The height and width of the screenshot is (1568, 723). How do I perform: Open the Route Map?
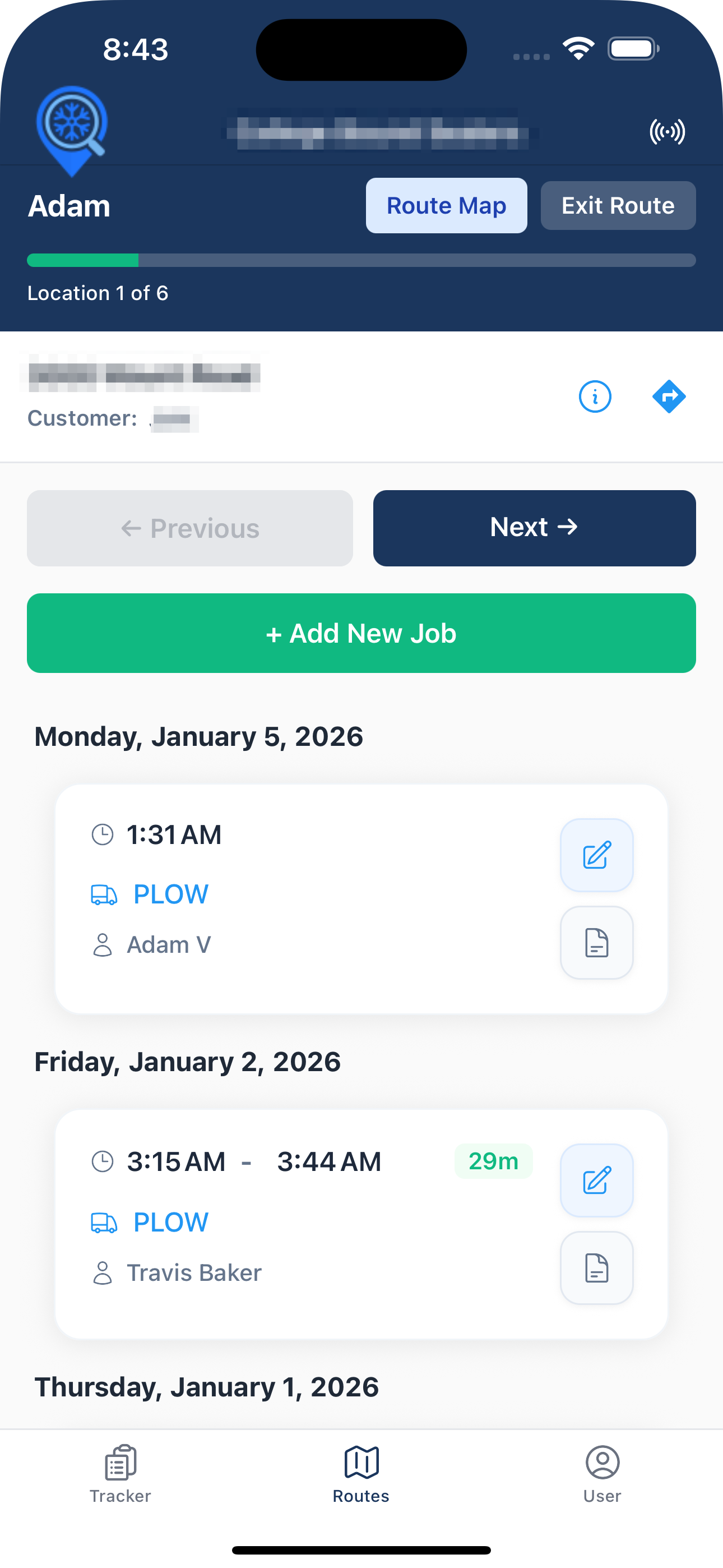tap(446, 206)
